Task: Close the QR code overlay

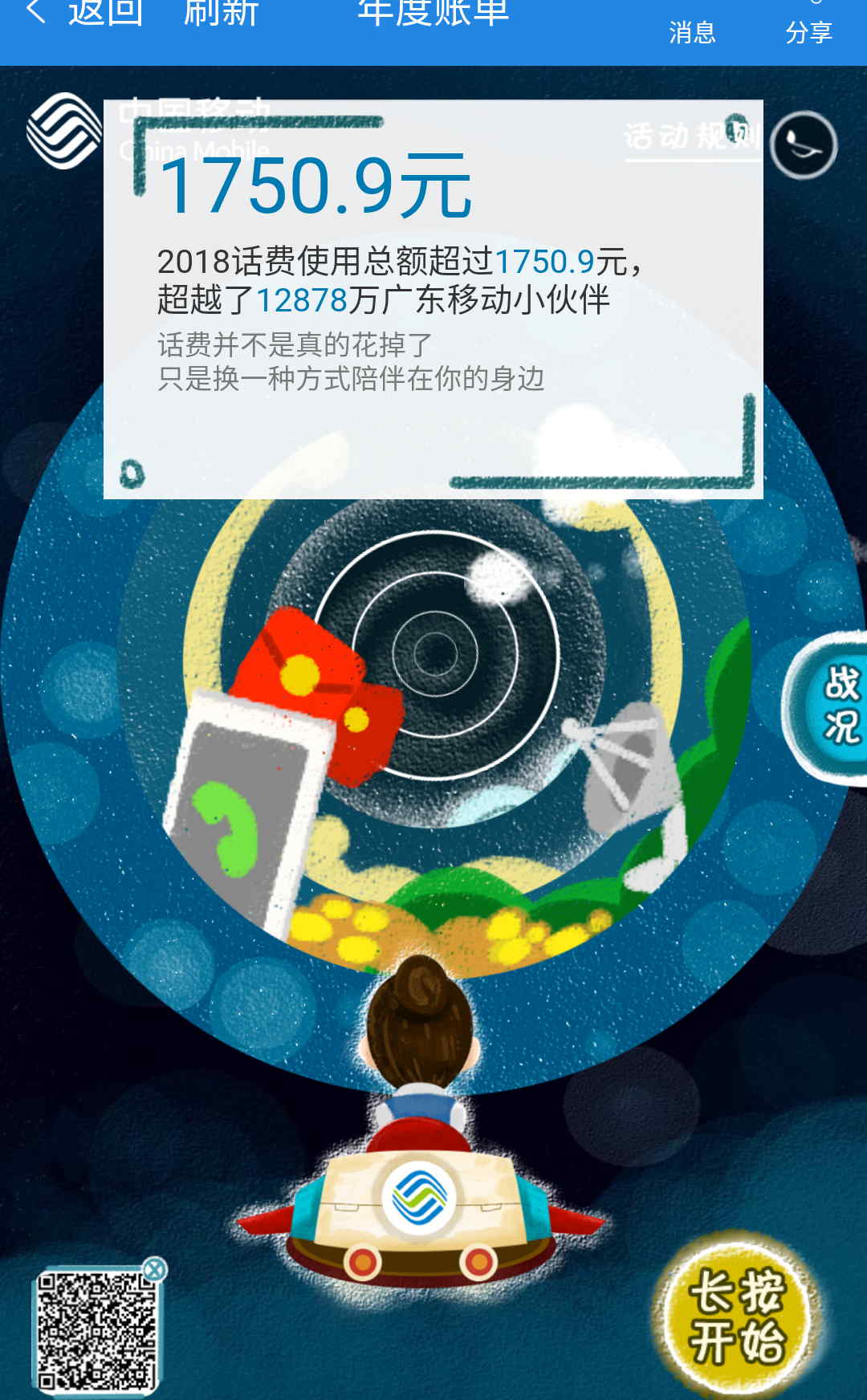Action: pyautogui.click(x=155, y=1269)
